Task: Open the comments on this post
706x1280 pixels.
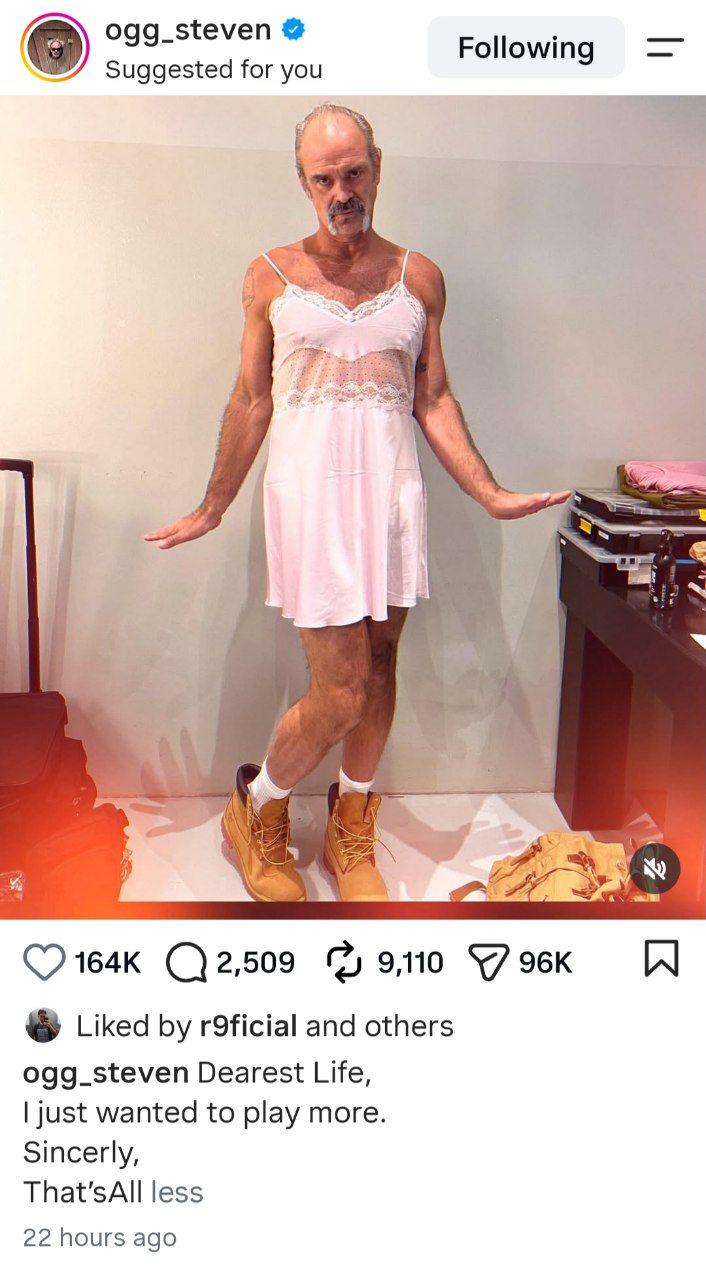Action: coord(186,962)
